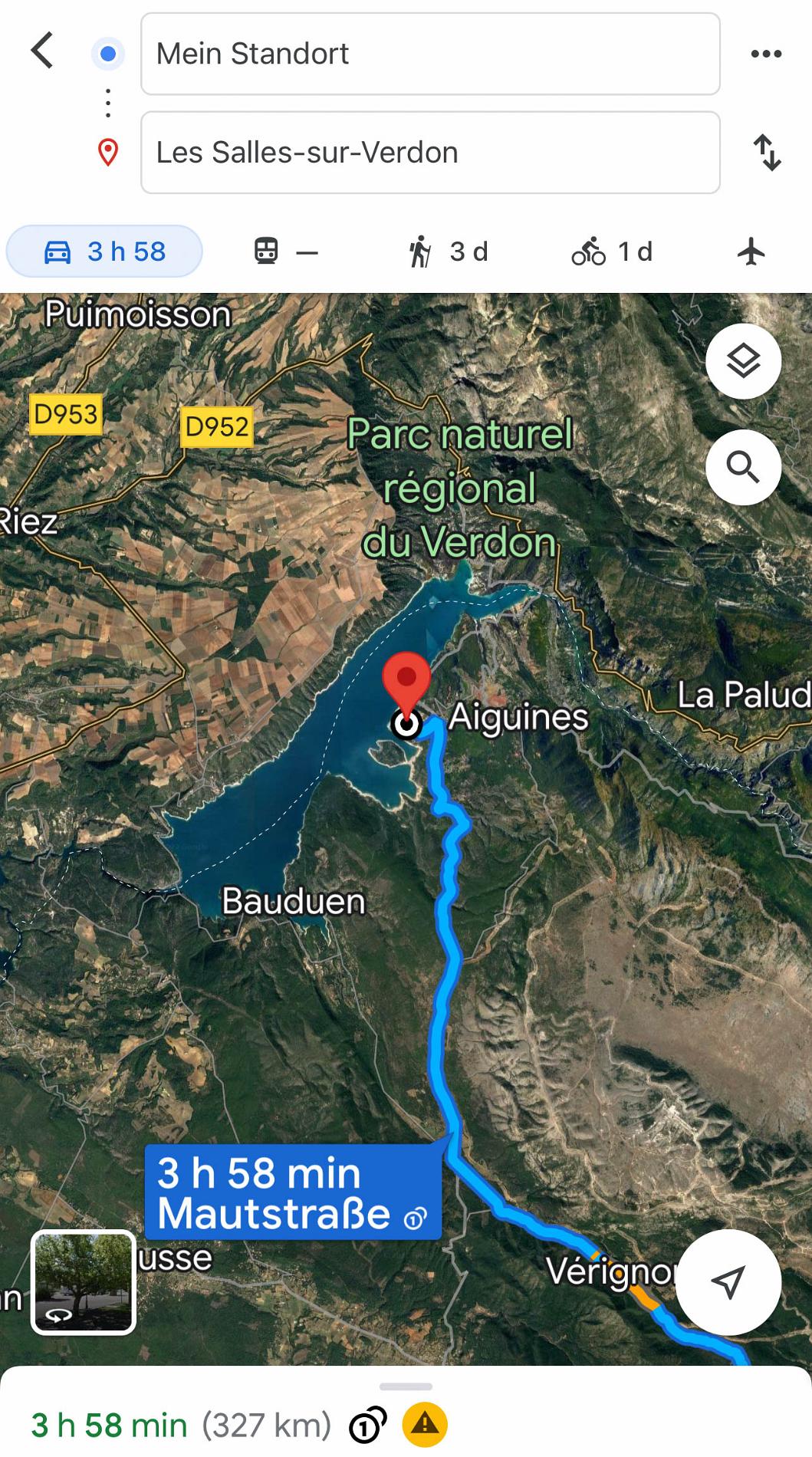Viewport: 812px width, 1457px height.
Task: Open the yellow route warning icon
Action: (x=425, y=1425)
